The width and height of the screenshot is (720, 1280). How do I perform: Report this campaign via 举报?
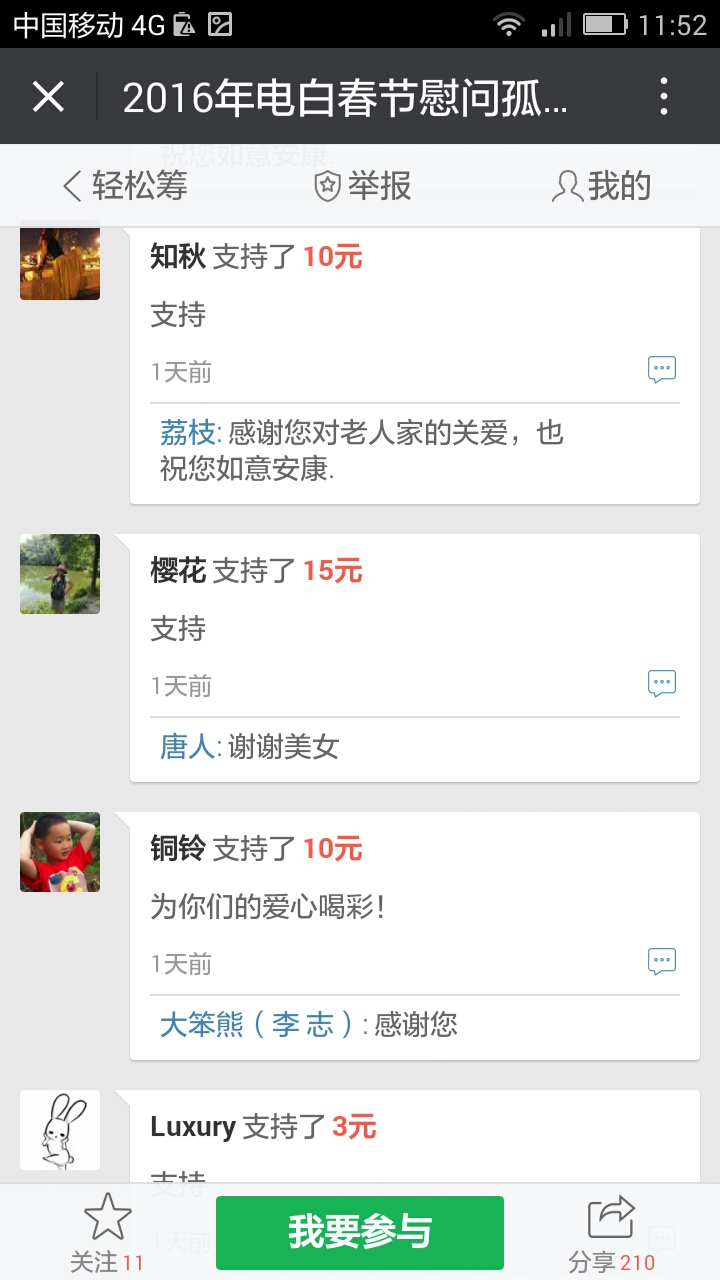click(363, 186)
